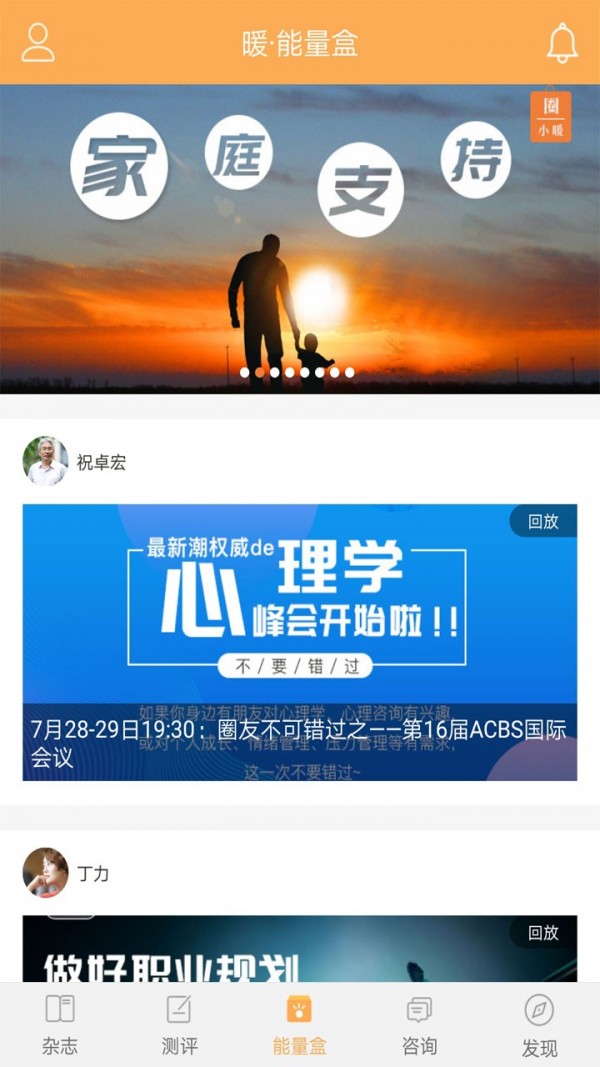View 丁力's profile avatar

click(x=46, y=873)
